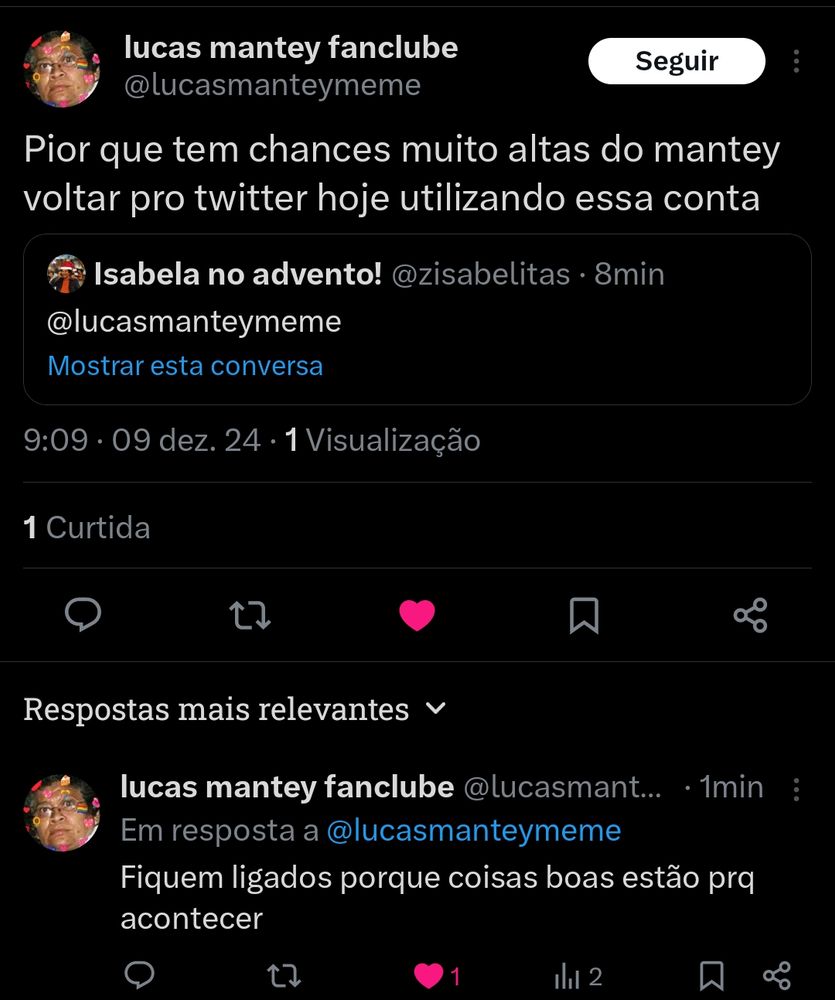This screenshot has height=1000, width=835.
Task: Follow lucas mantey fanclube with Seguir
Action: tap(676, 61)
